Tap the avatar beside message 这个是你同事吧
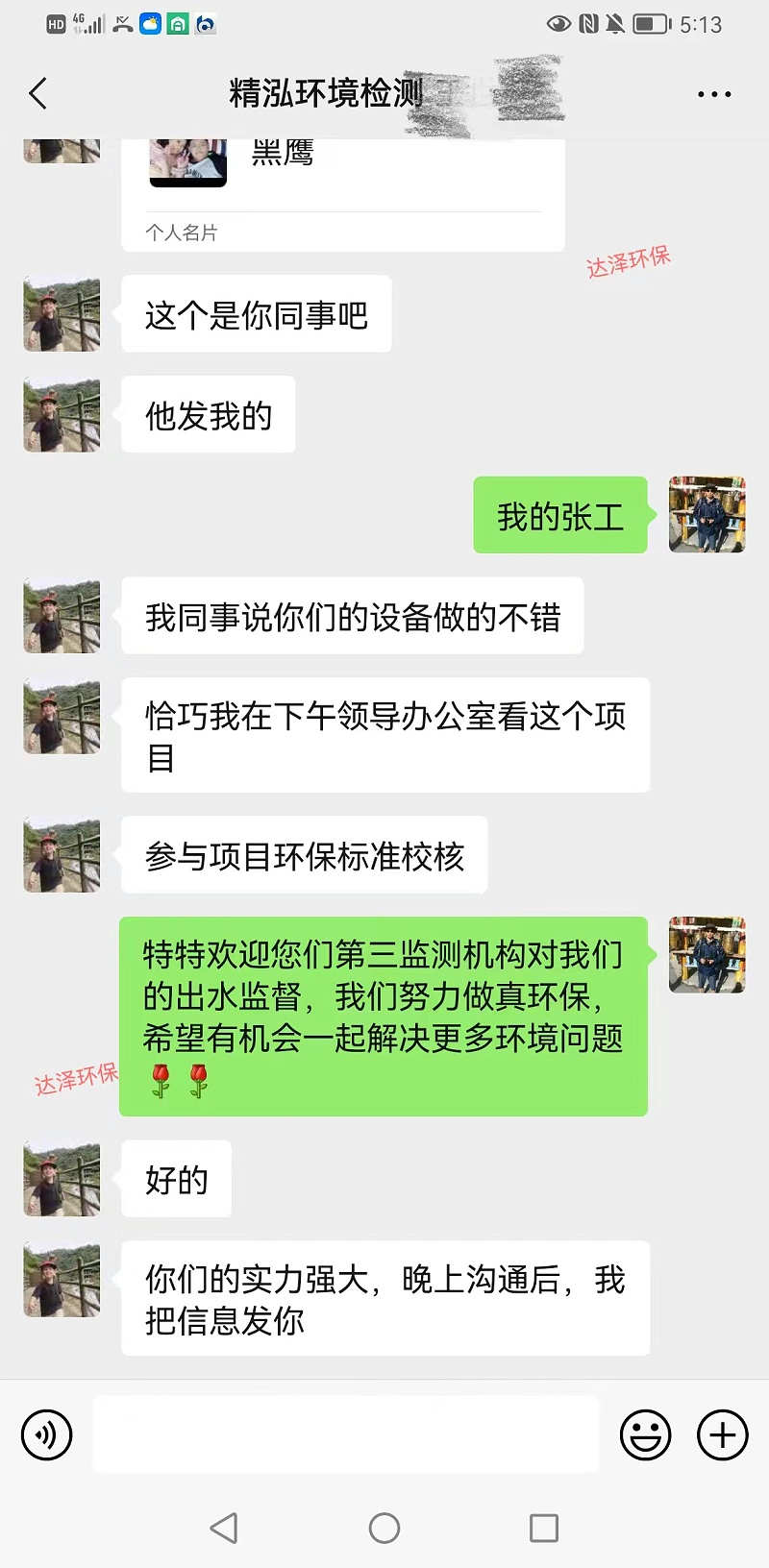This screenshot has width=769, height=1568. pyautogui.click(x=62, y=314)
